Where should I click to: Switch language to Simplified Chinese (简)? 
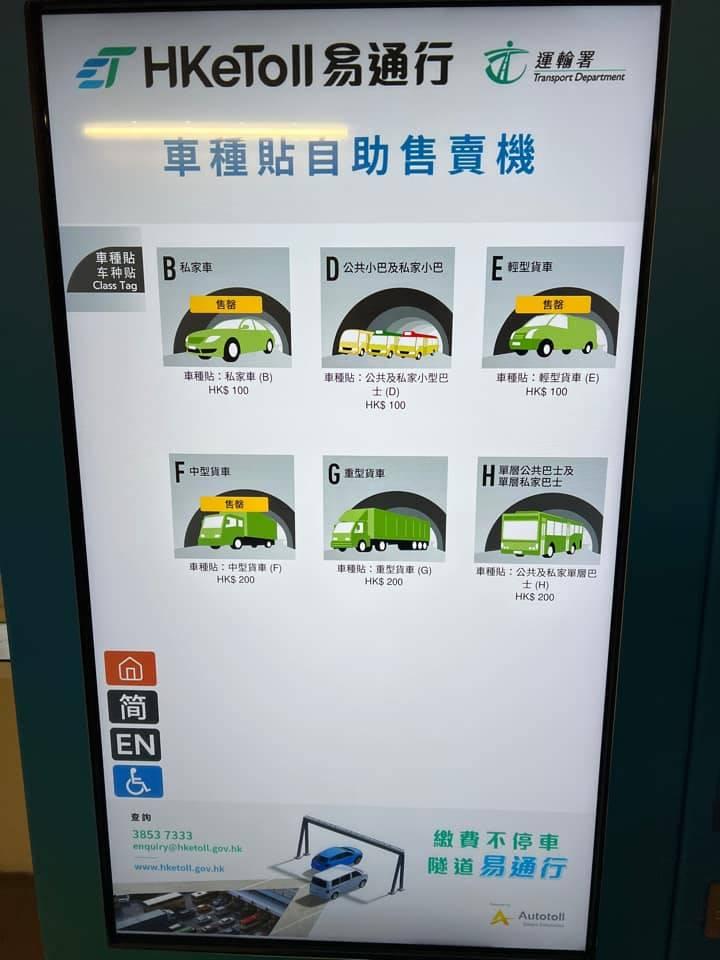[x=132, y=706]
